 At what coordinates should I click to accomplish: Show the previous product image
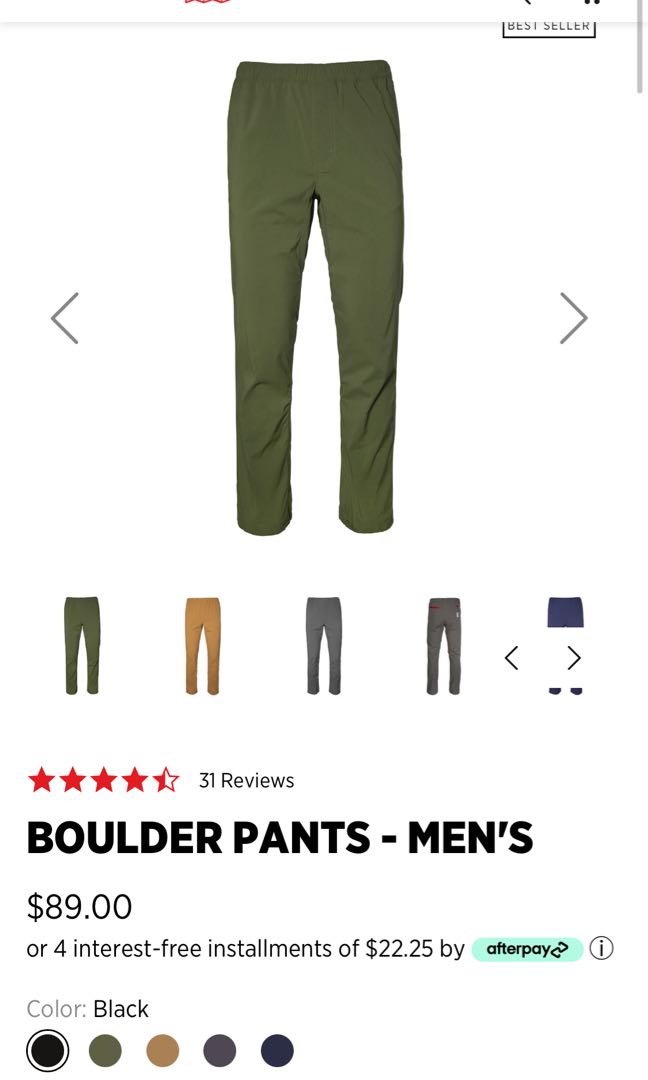(65, 318)
